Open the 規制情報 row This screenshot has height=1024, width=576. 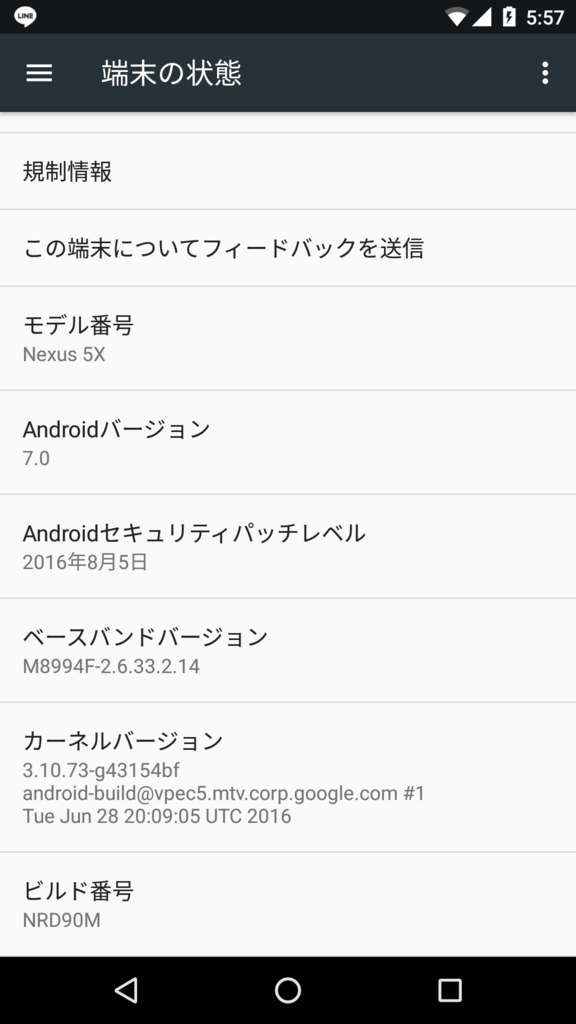(288, 171)
